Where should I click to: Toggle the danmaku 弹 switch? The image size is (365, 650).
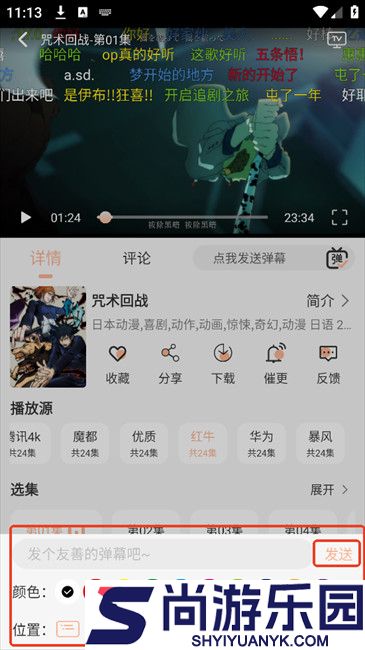point(337,258)
